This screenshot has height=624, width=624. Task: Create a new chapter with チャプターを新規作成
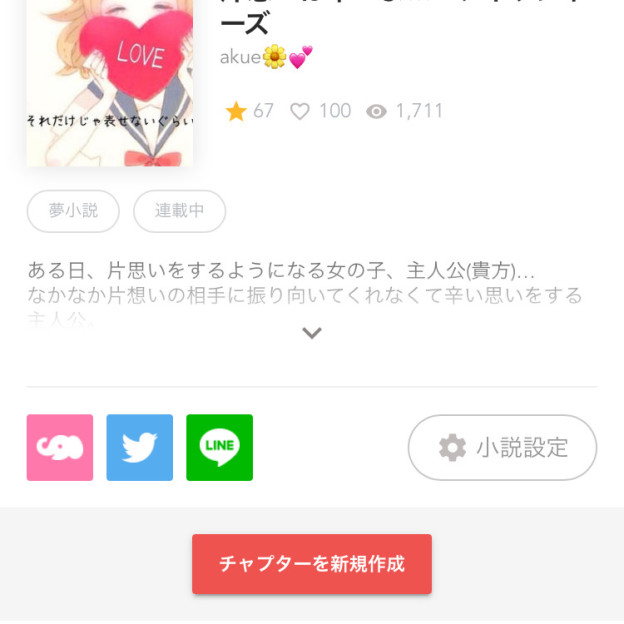[312, 564]
